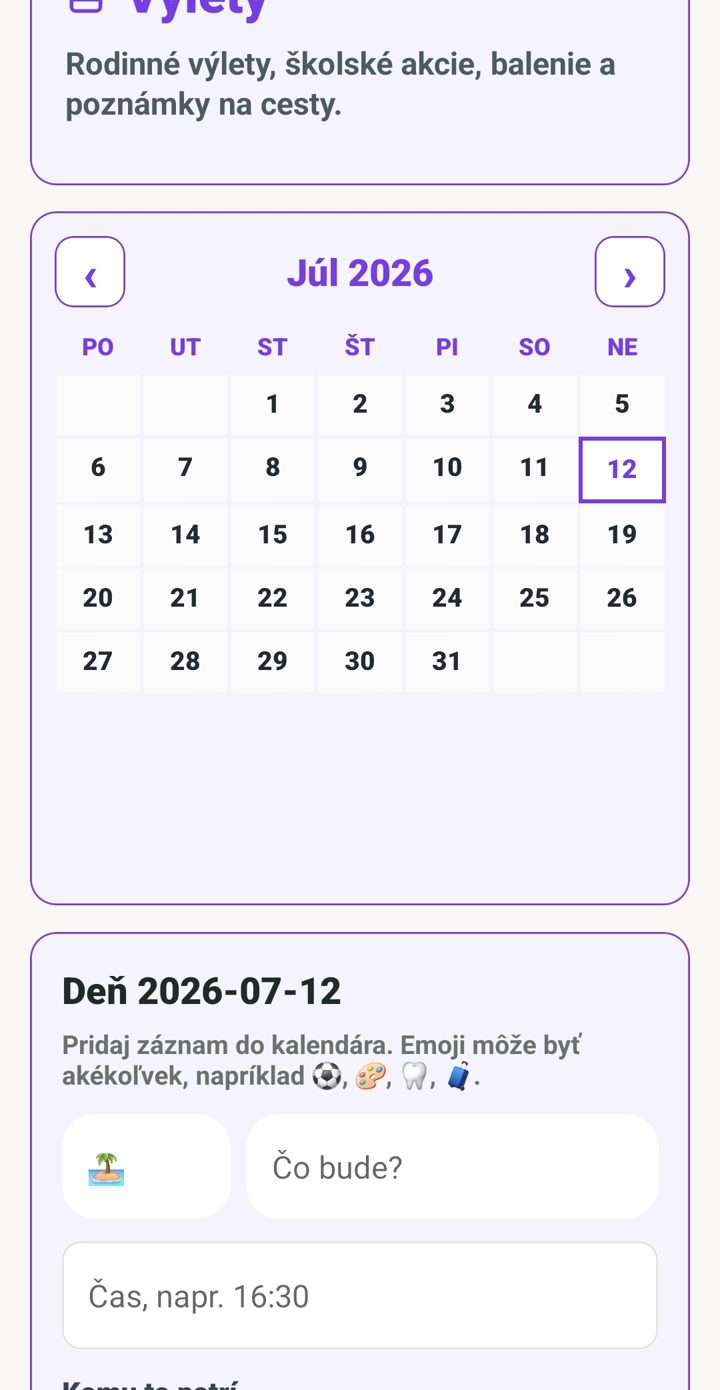
Task: Pick July 9 on the calendar
Action: (360, 469)
